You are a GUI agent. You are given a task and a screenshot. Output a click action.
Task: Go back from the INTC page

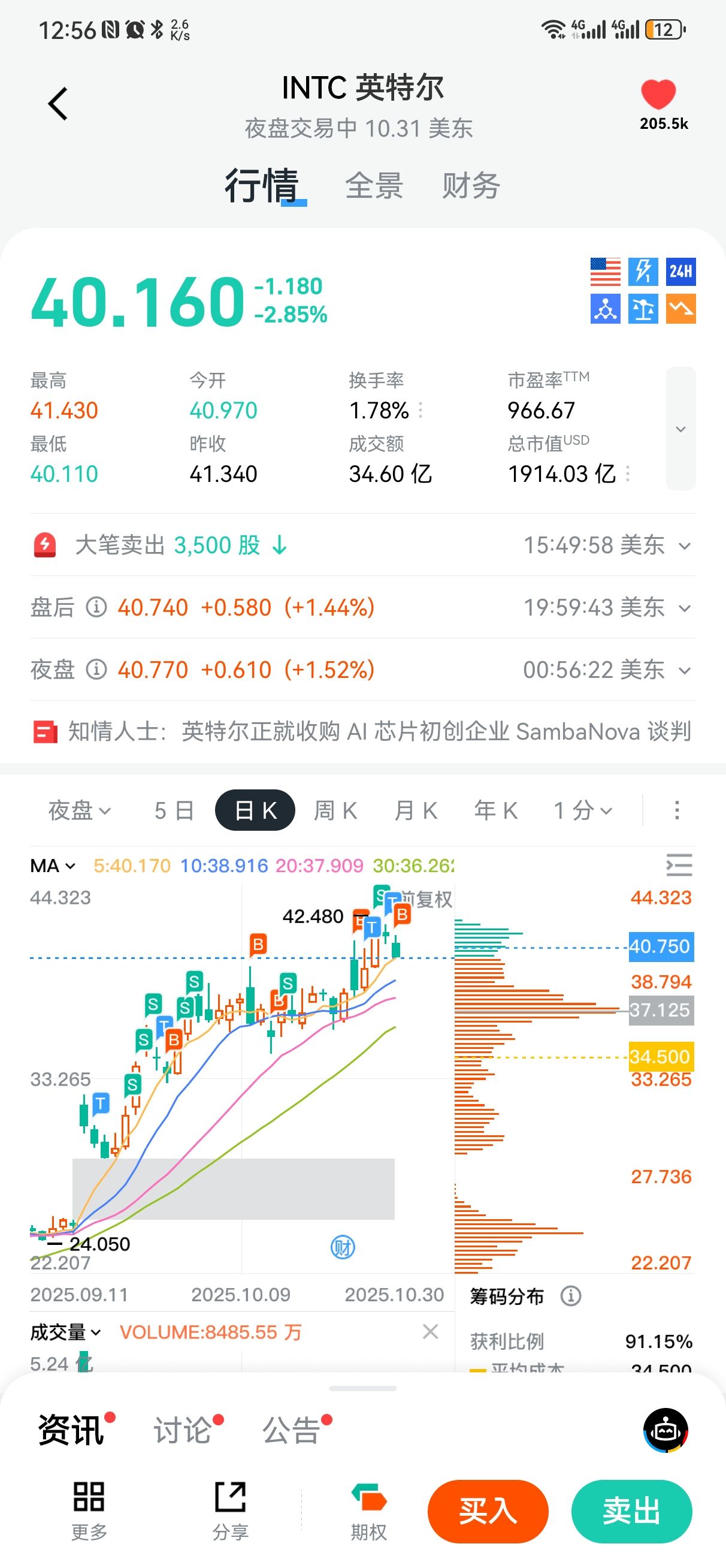(58, 104)
